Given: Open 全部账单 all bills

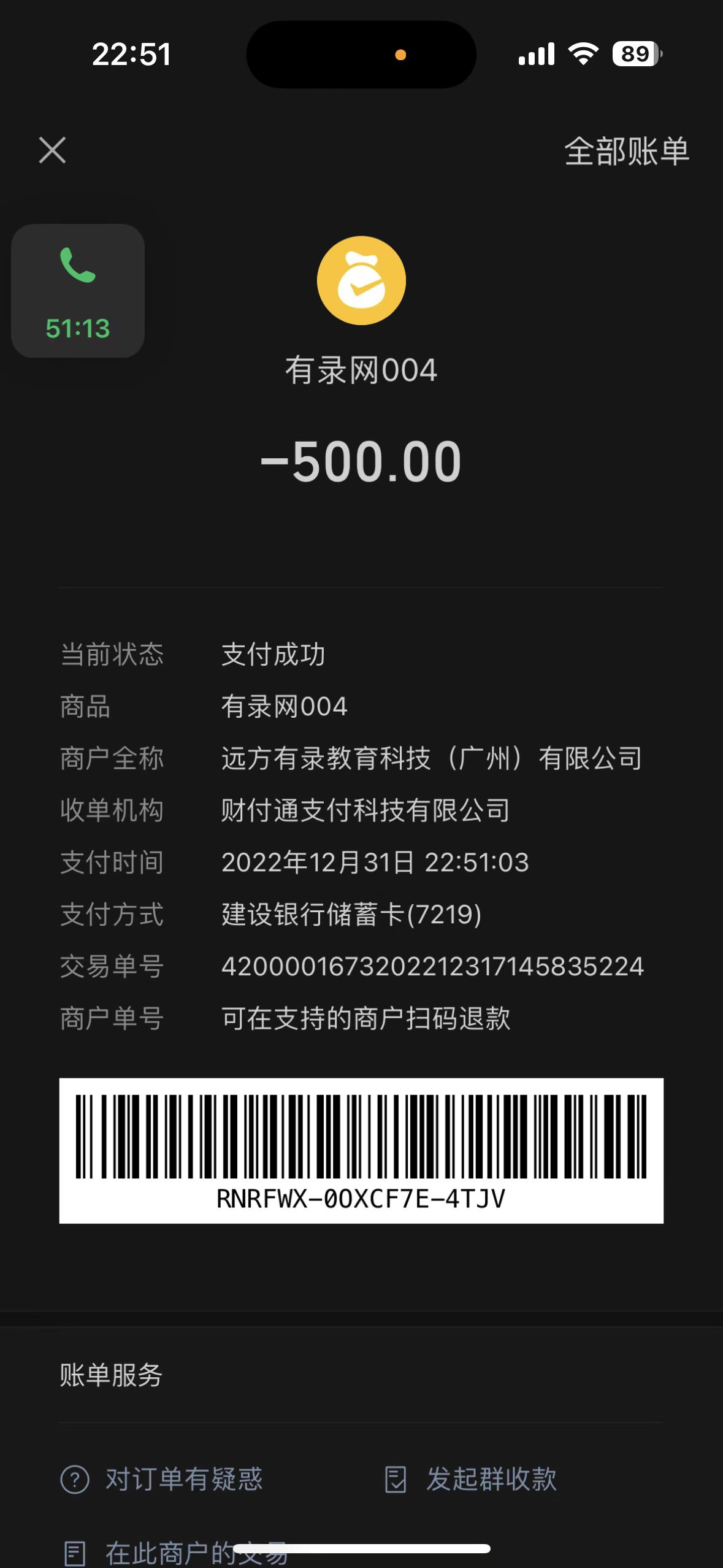Looking at the screenshot, I should (x=626, y=151).
